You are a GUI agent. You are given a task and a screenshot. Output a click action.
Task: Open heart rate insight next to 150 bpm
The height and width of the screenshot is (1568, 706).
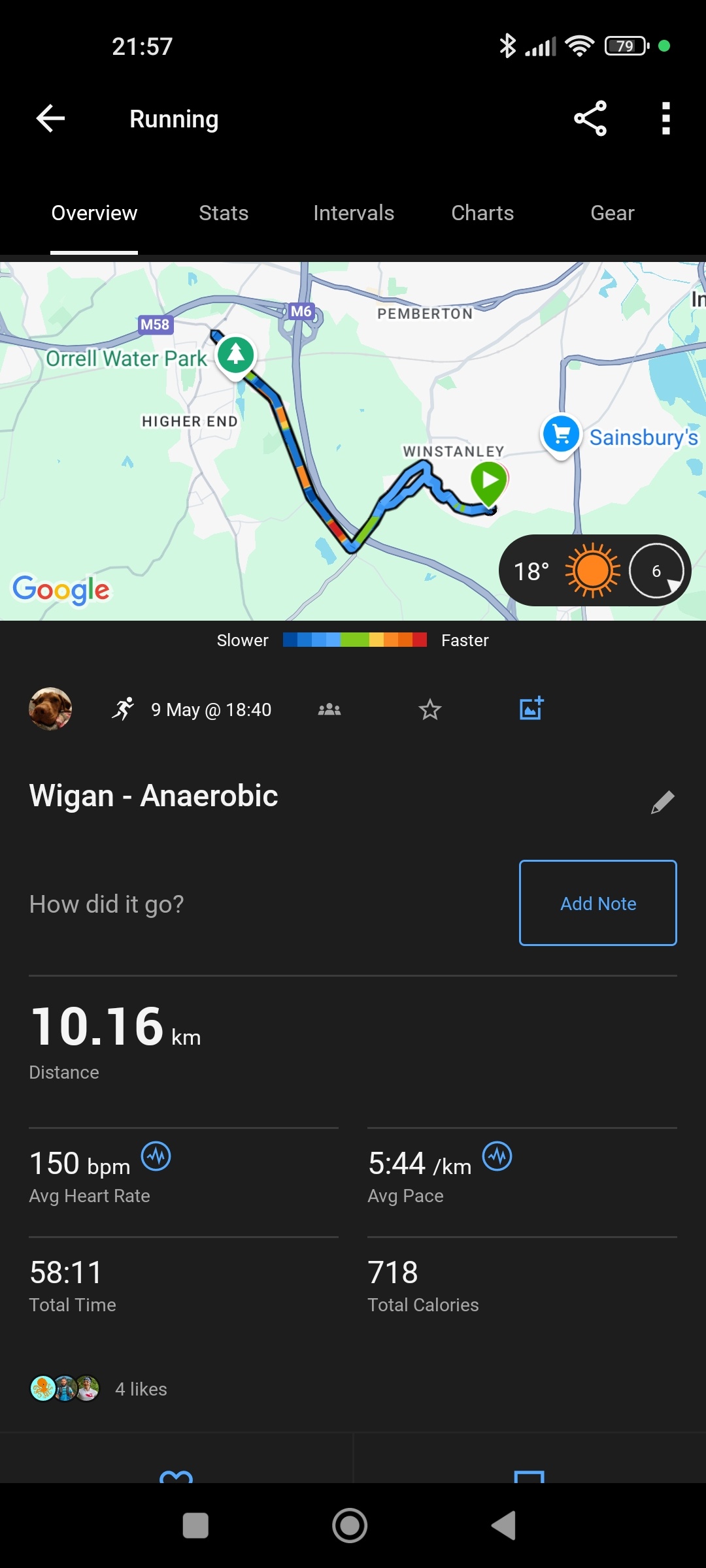(x=156, y=1156)
